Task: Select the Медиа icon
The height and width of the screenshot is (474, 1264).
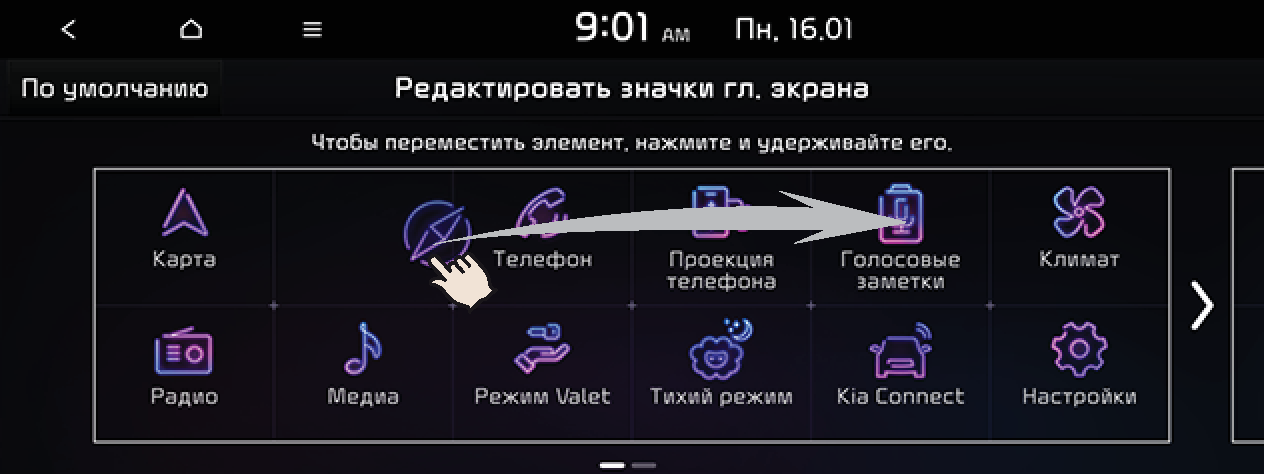Action: pyautogui.click(x=363, y=367)
